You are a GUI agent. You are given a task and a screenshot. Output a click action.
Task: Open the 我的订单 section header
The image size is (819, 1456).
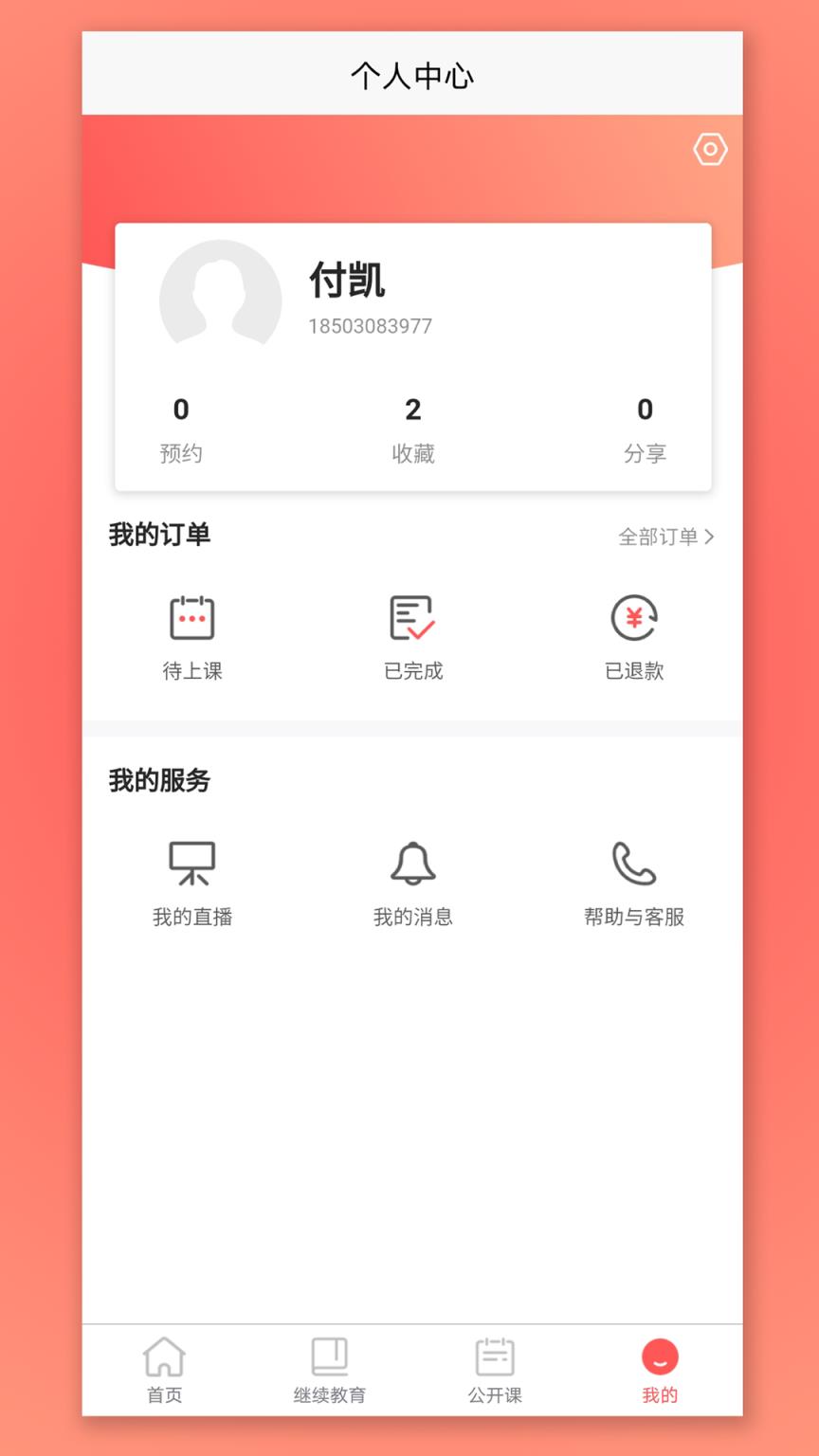(158, 535)
